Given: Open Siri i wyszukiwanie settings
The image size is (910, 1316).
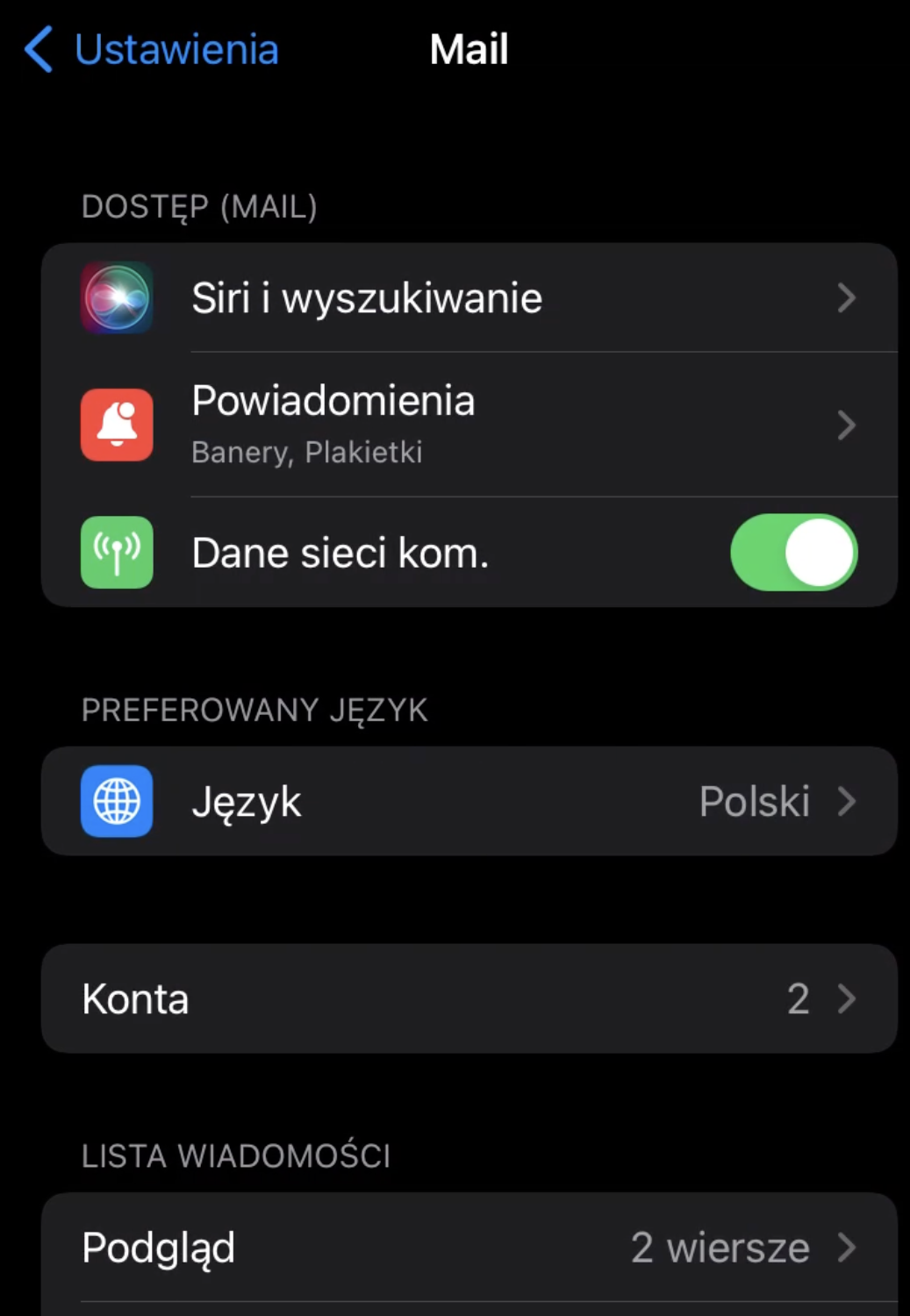Looking at the screenshot, I should pos(469,298).
